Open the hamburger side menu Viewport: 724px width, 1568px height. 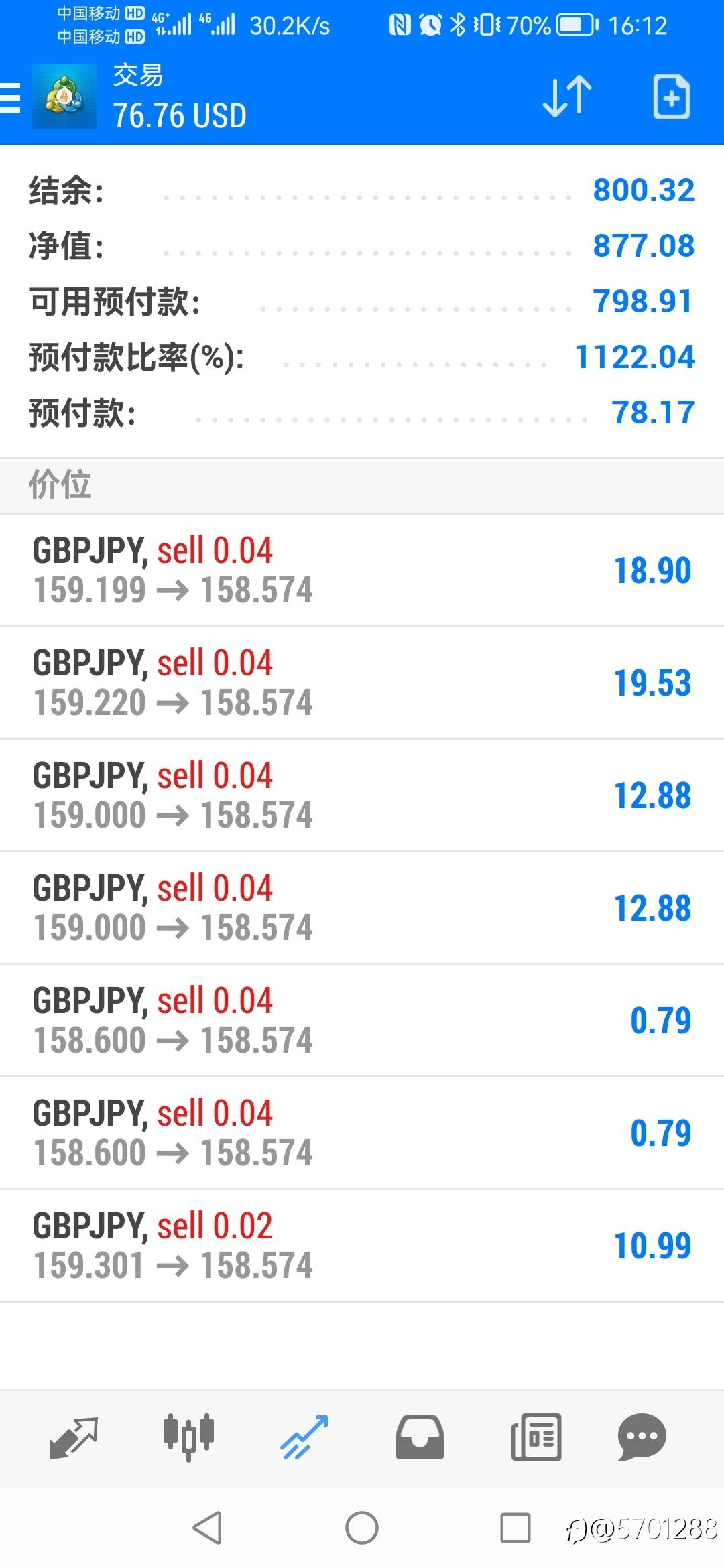click(11, 98)
